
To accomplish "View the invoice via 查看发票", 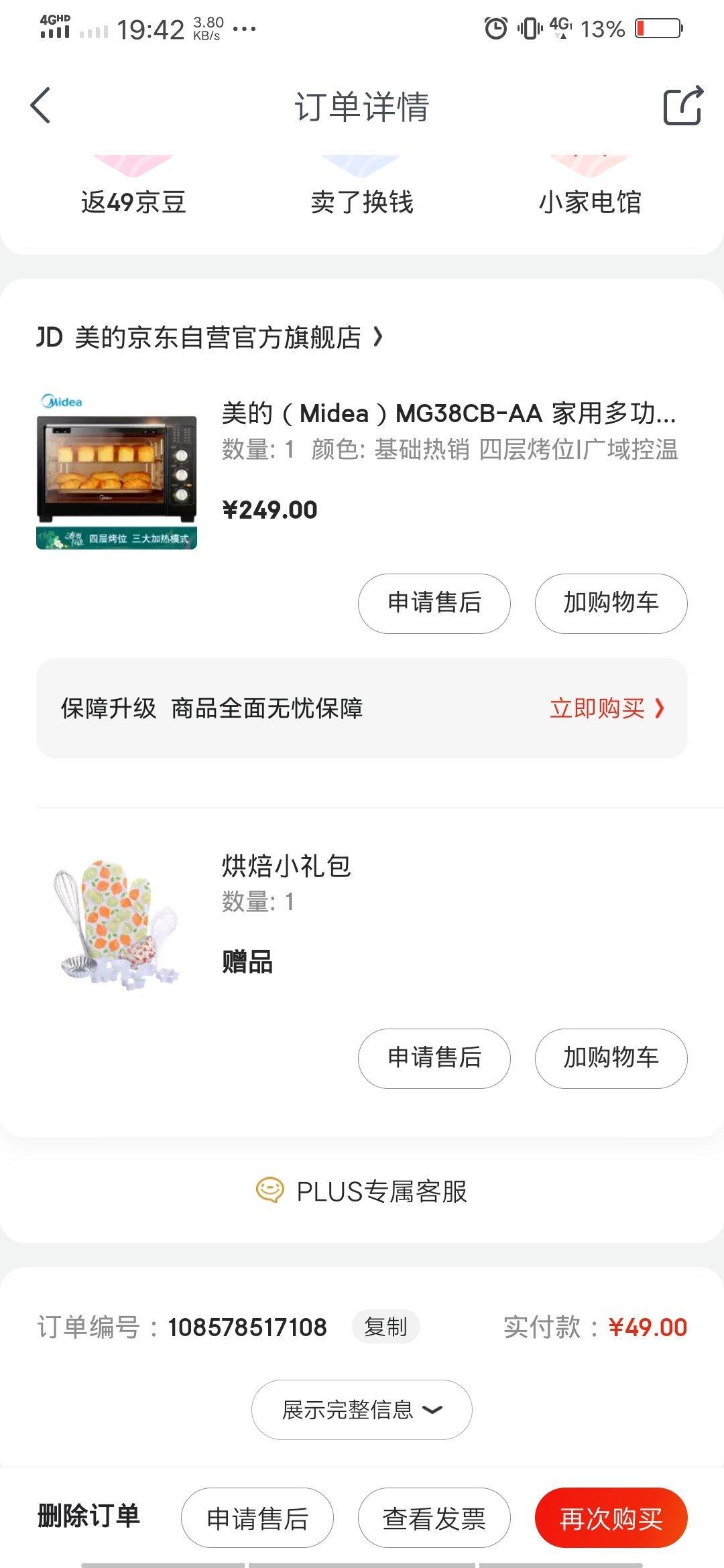I will [434, 1518].
